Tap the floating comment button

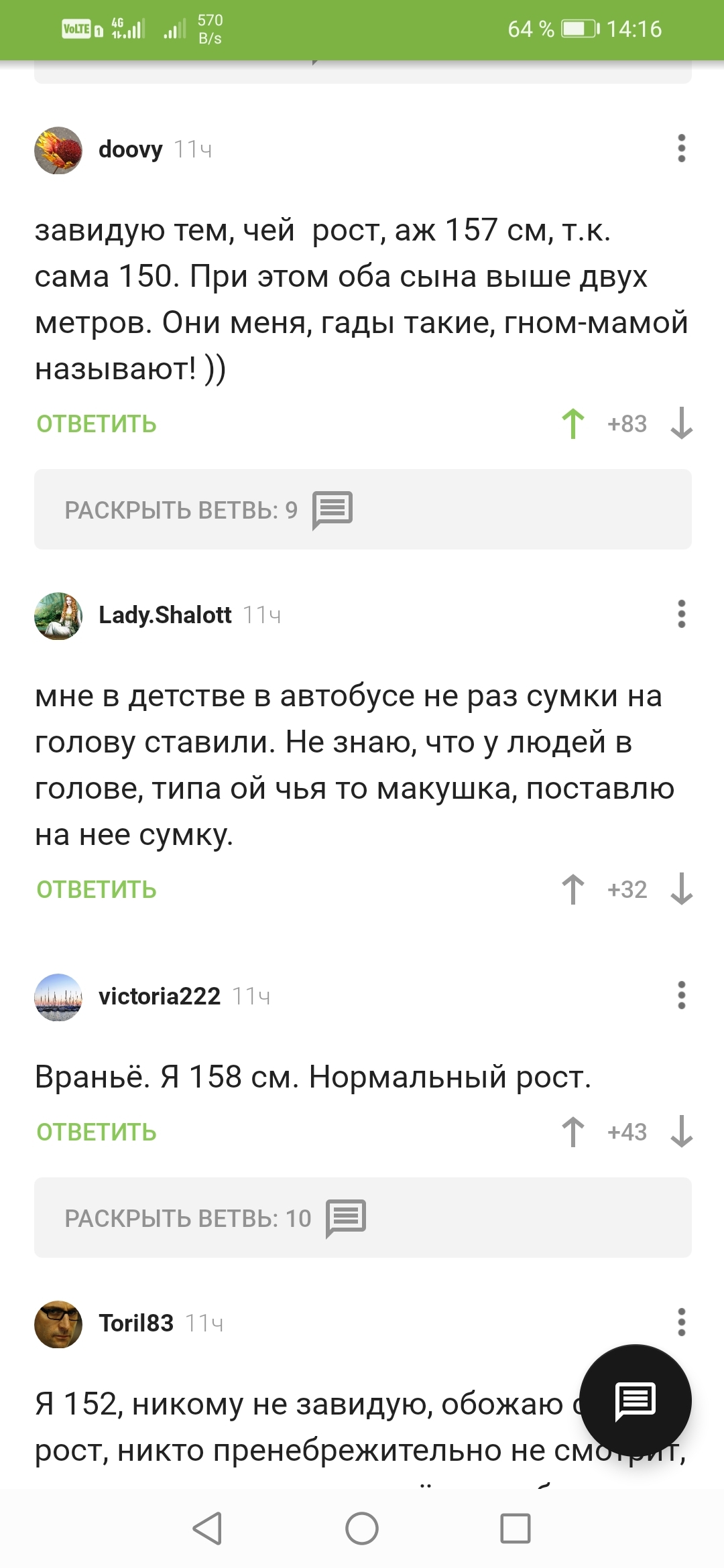(x=635, y=1400)
